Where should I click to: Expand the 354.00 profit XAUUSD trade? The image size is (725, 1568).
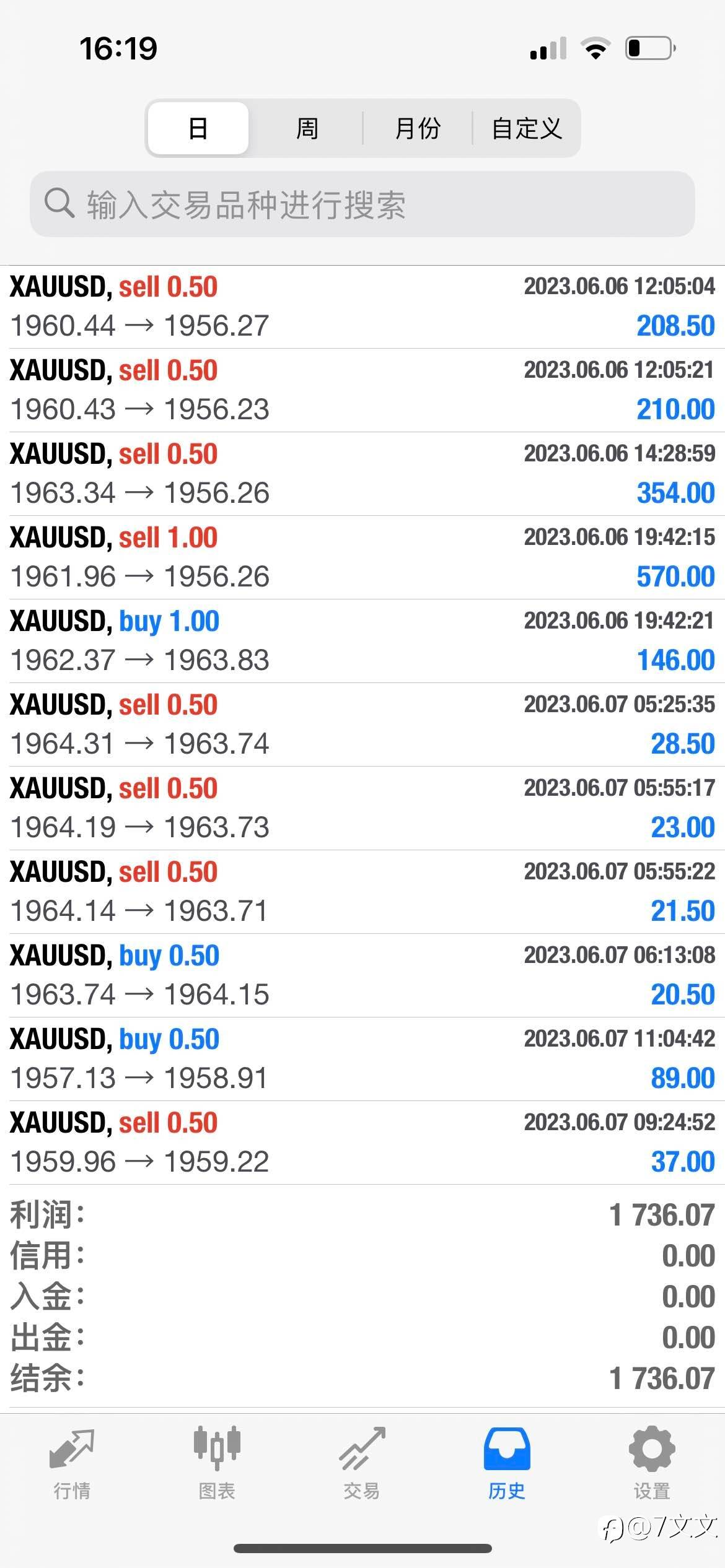point(362,474)
